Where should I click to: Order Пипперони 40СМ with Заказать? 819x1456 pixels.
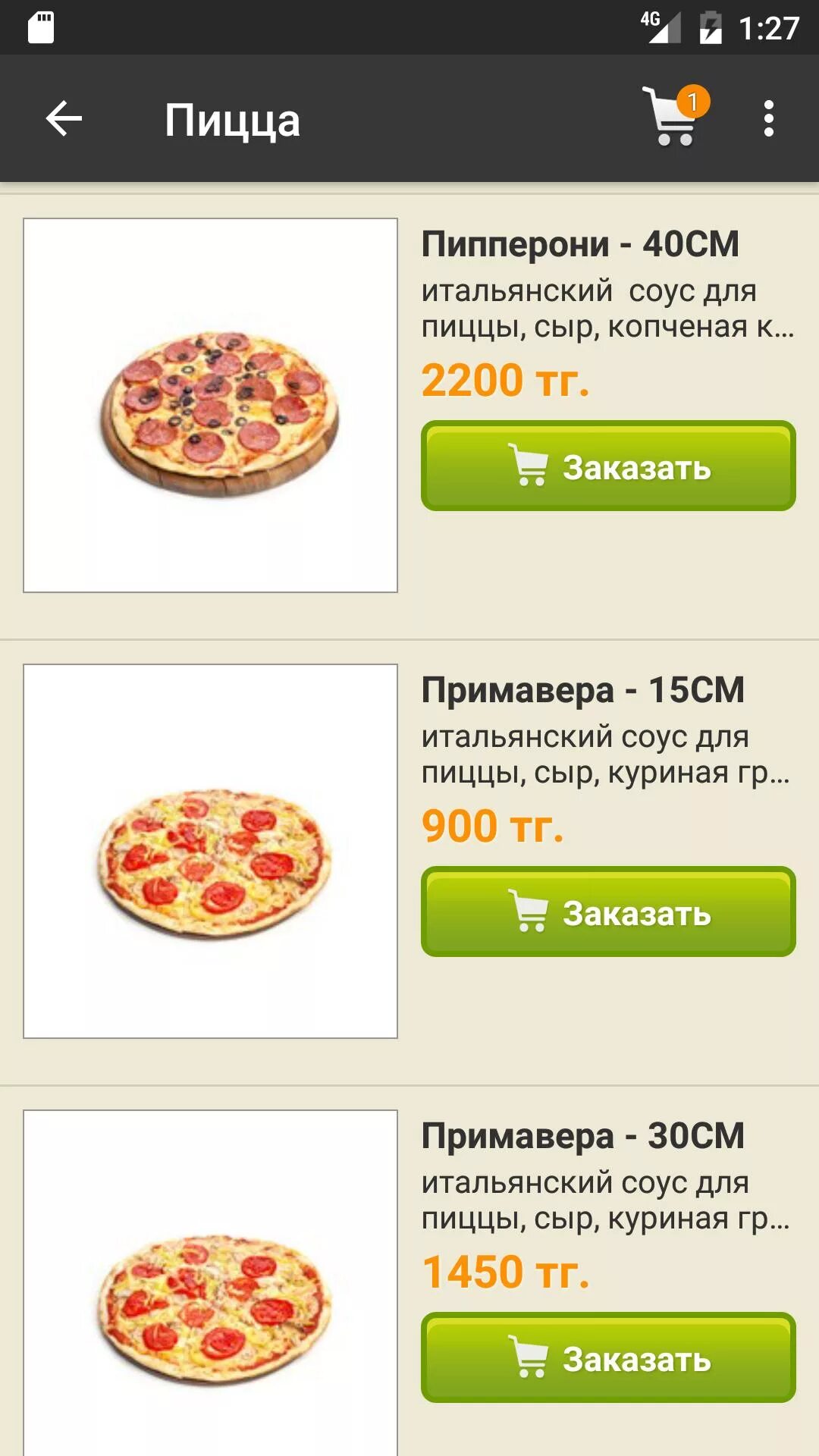point(608,466)
